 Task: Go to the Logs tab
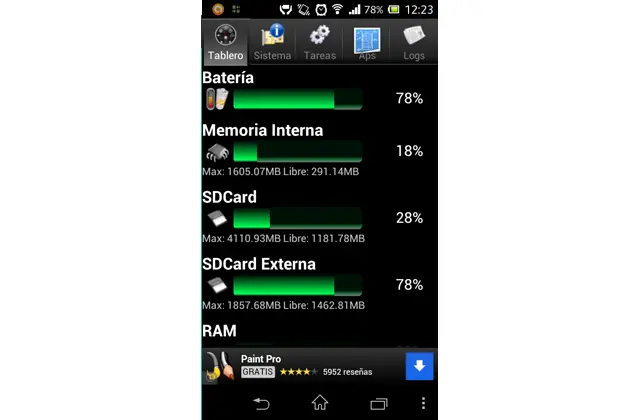pyautogui.click(x=413, y=42)
